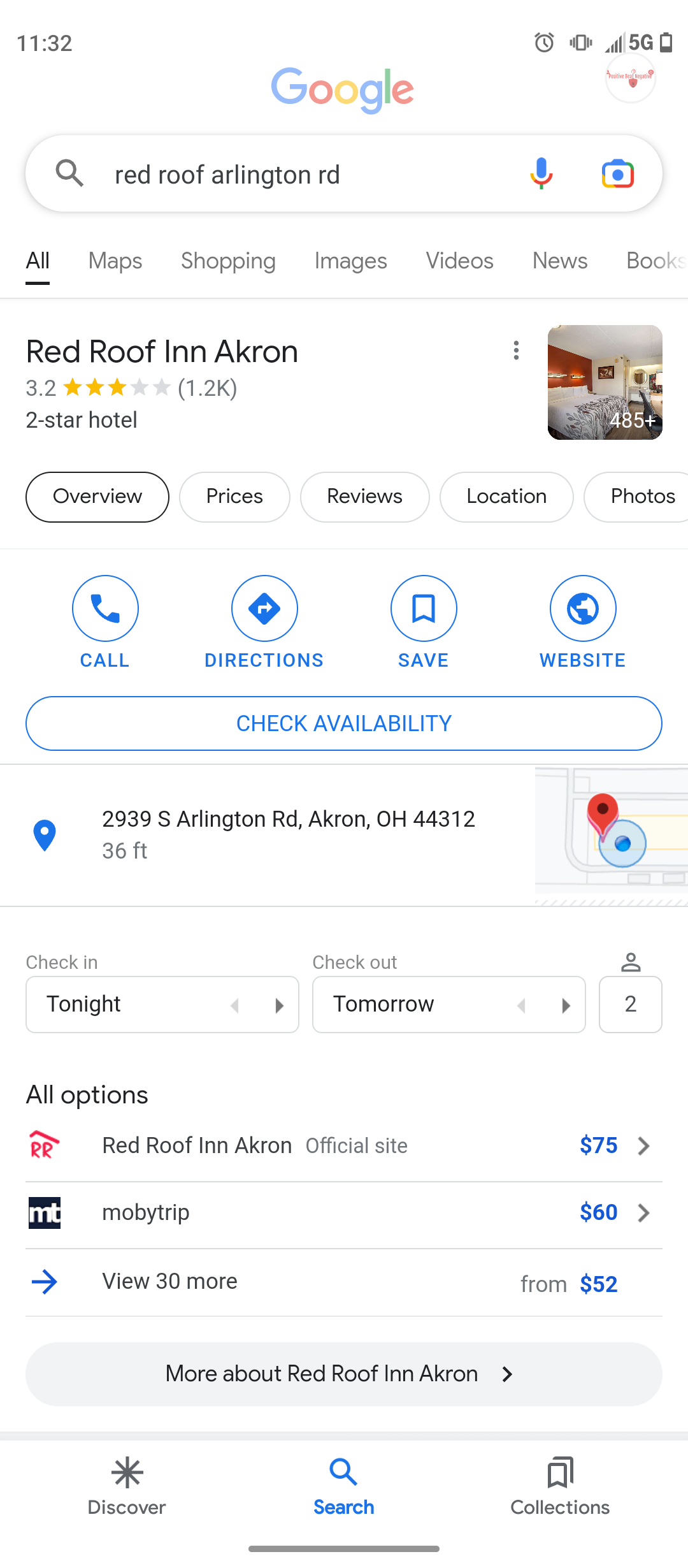This screenshot has width=688, height=1568.
Task: Open the overflow menu for Red Roof Inn Akron
Action: pyautogui.click(x=516, y=350)
